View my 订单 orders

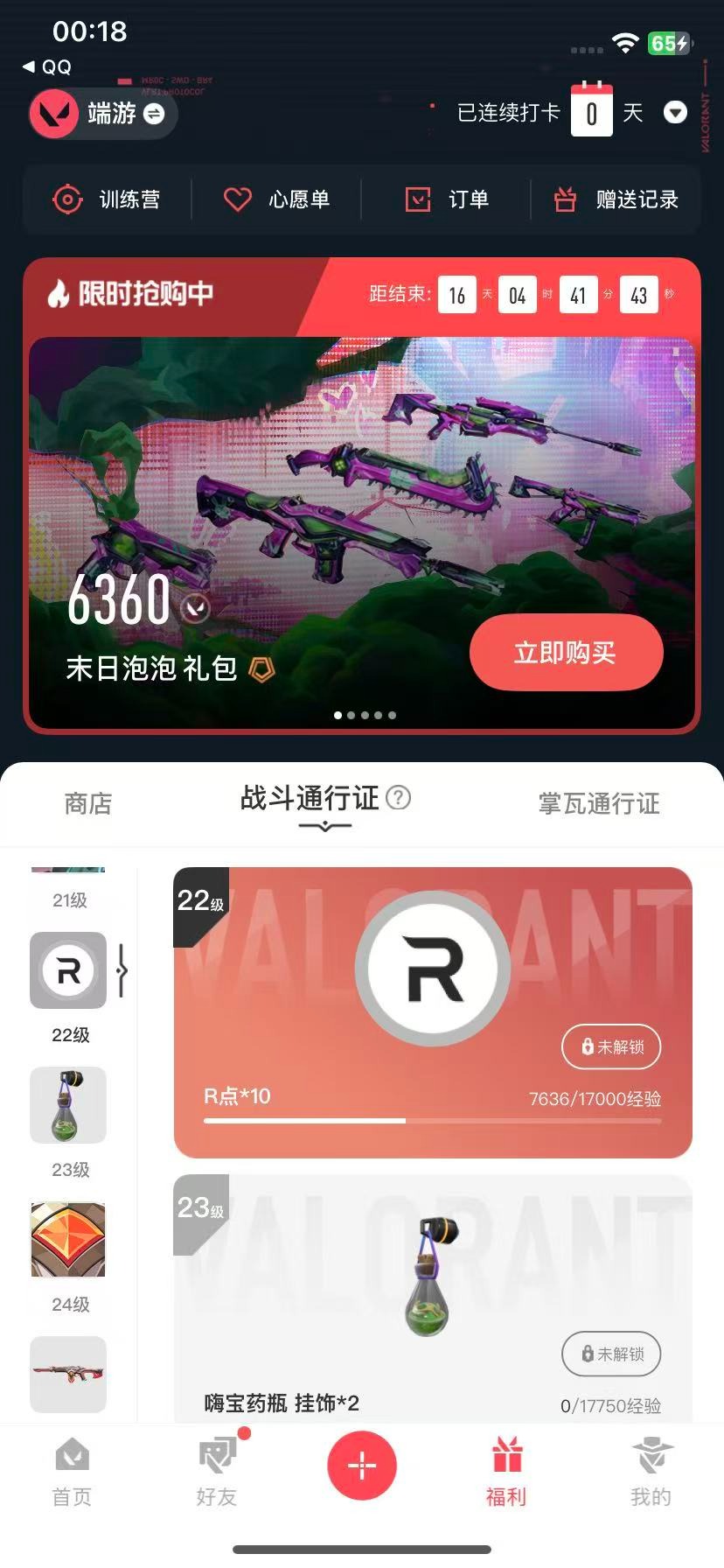click(447, 199)
